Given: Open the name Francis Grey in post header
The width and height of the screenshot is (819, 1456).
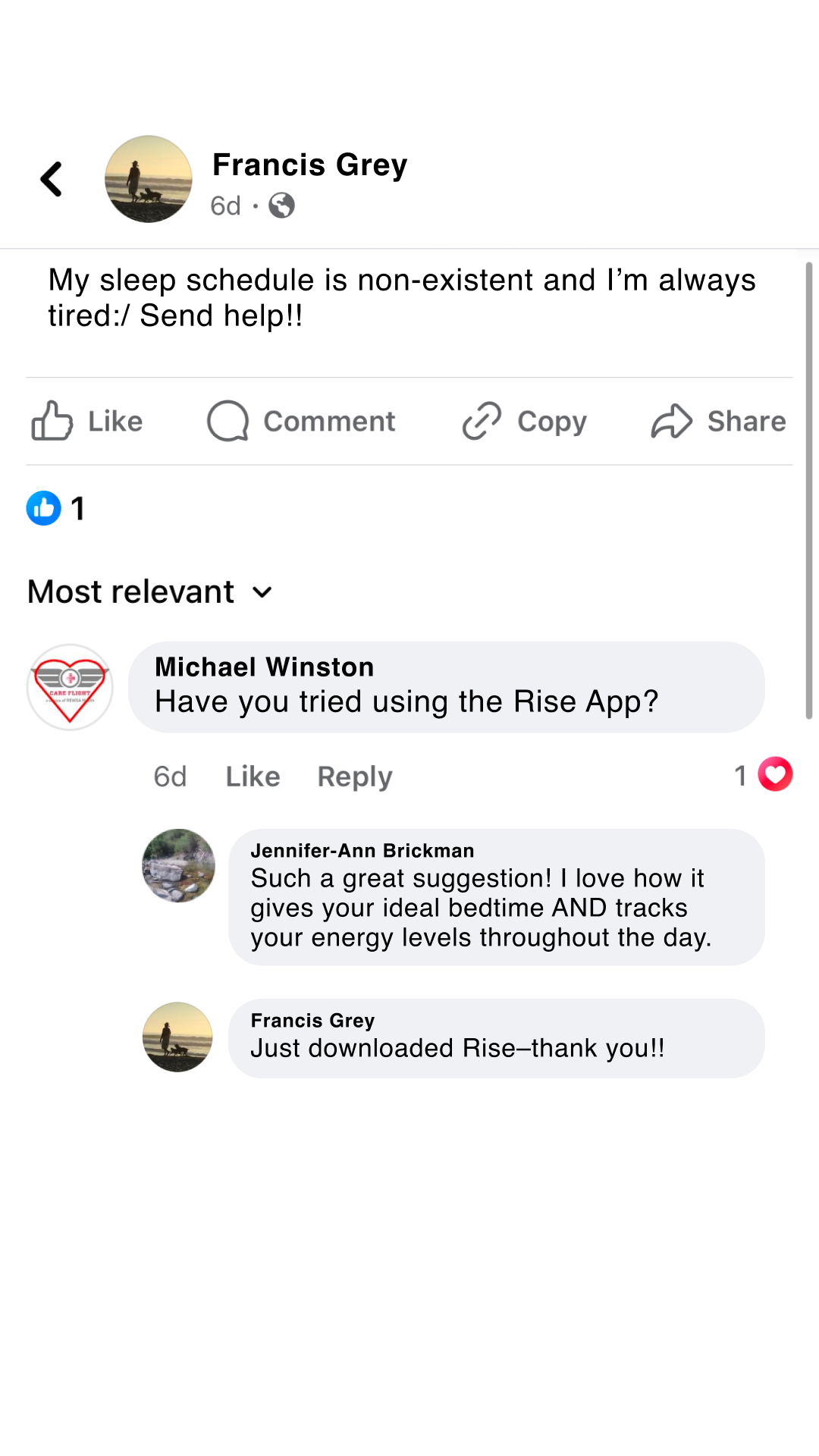Looking at the screenshot, I should click(x=309, y=165).
